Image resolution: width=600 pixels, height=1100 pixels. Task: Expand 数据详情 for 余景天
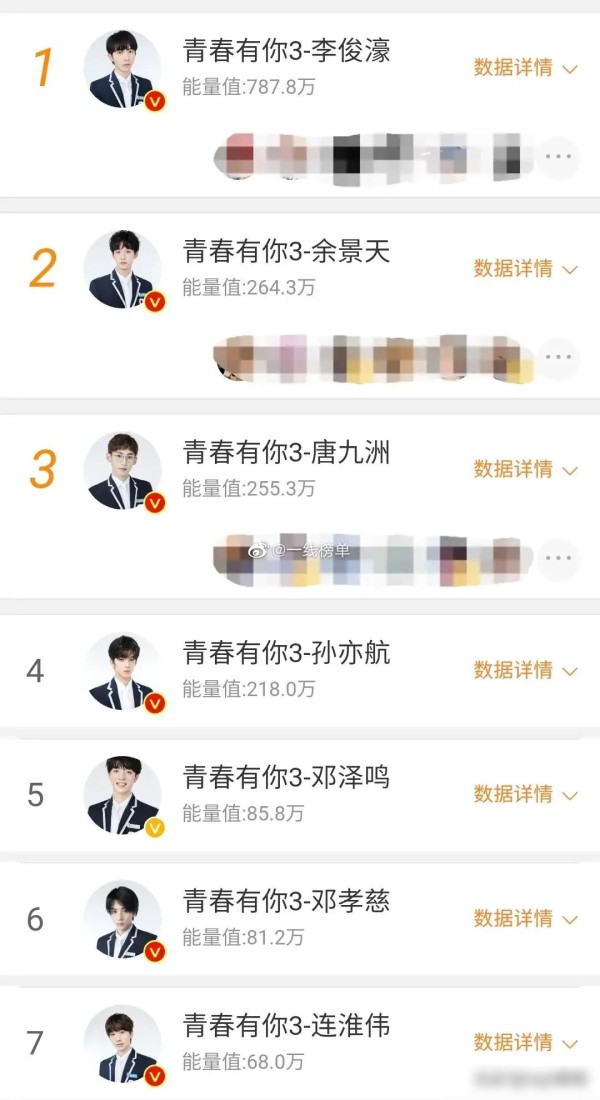pyautogui.click(x=525, y=269)
